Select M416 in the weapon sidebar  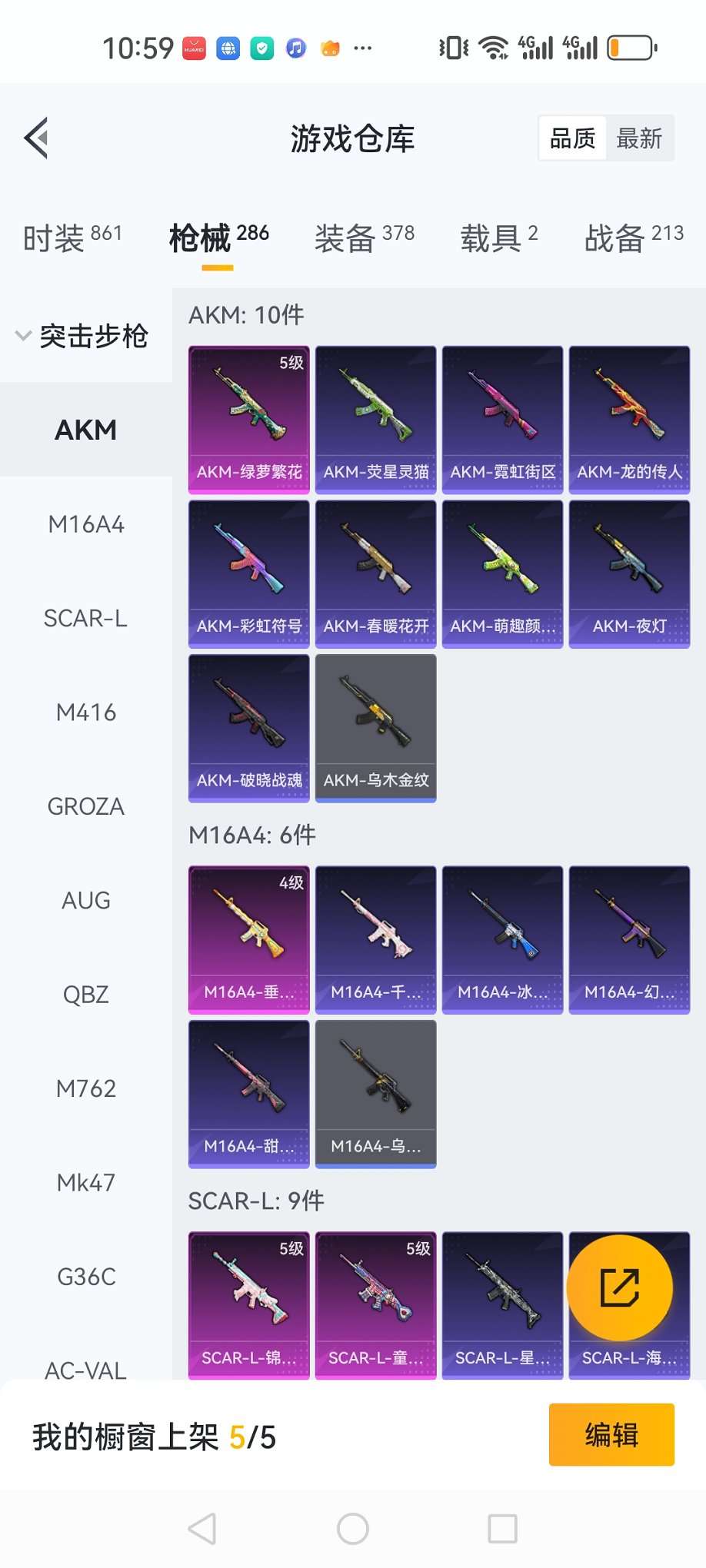(86, 713)
